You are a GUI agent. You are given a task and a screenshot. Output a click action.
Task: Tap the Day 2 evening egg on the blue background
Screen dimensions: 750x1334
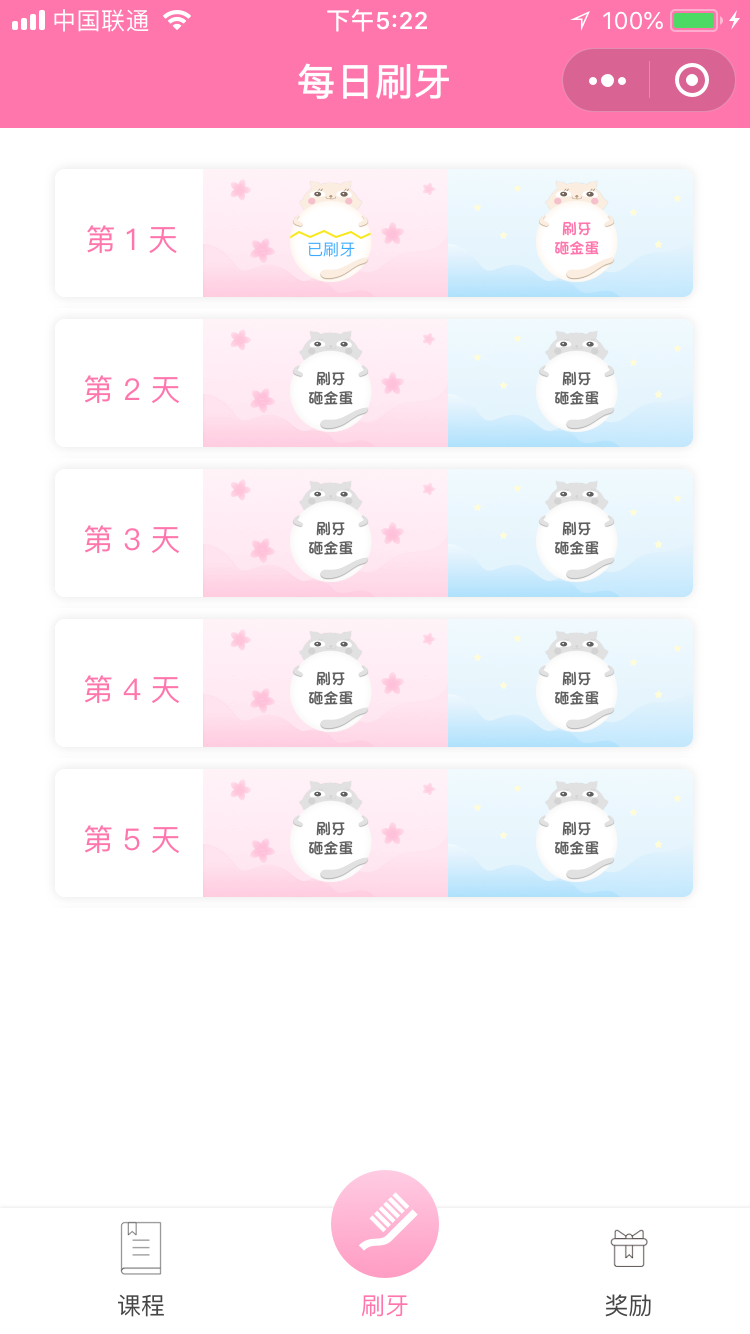pyautogui.click(x=577, y=383)
